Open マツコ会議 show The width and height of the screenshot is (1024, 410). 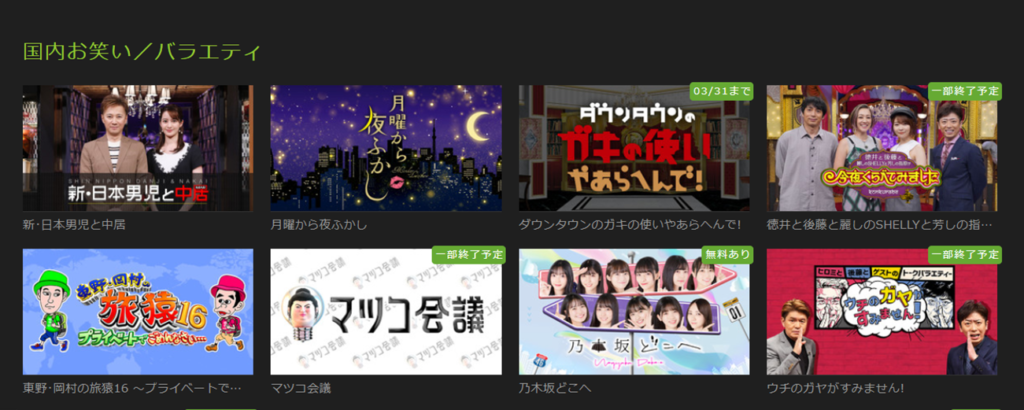click(x=386, y=311)
